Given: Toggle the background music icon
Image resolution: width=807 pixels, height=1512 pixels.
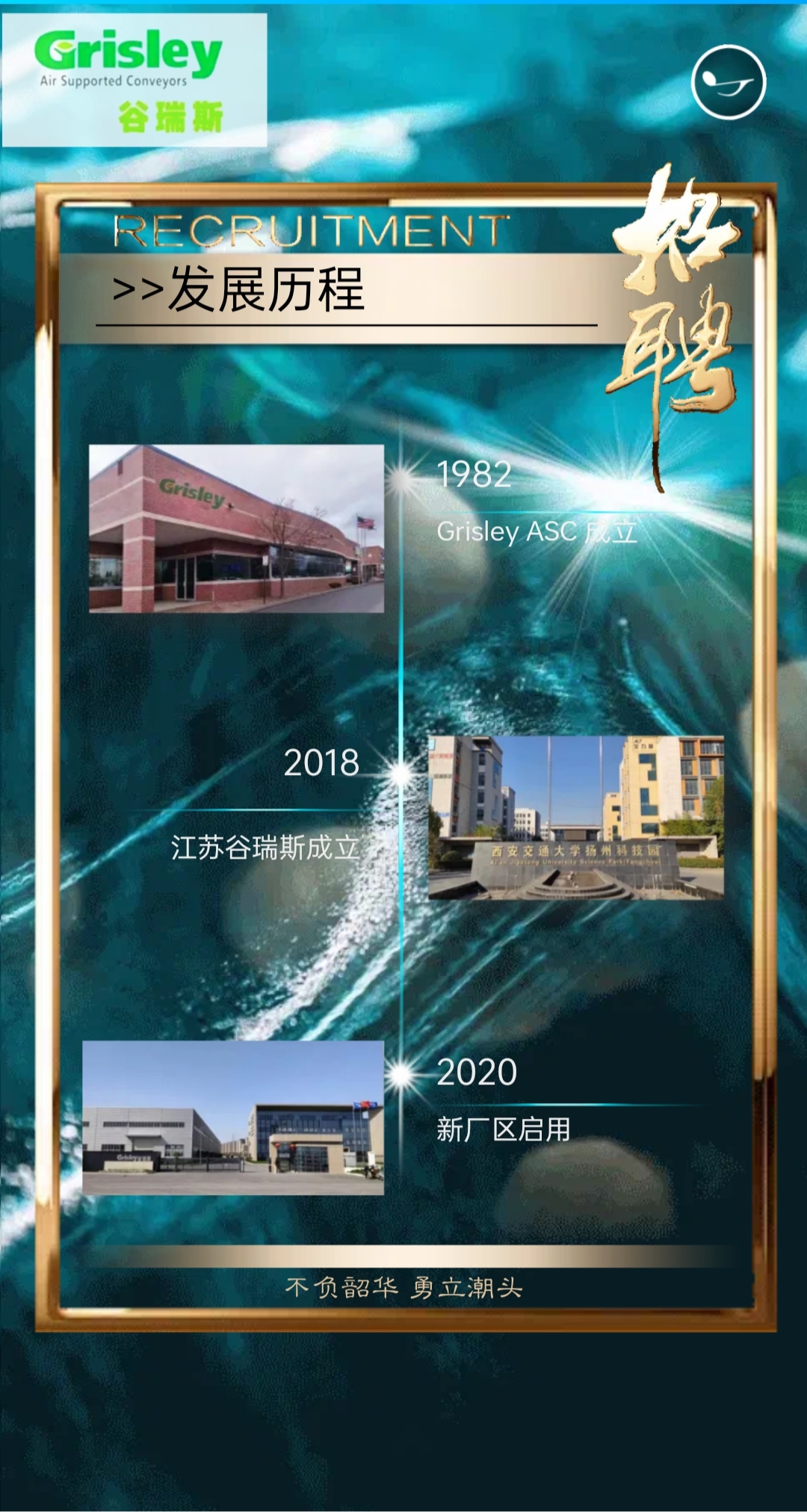Looking at the screenshot, I should coord(729,81).
